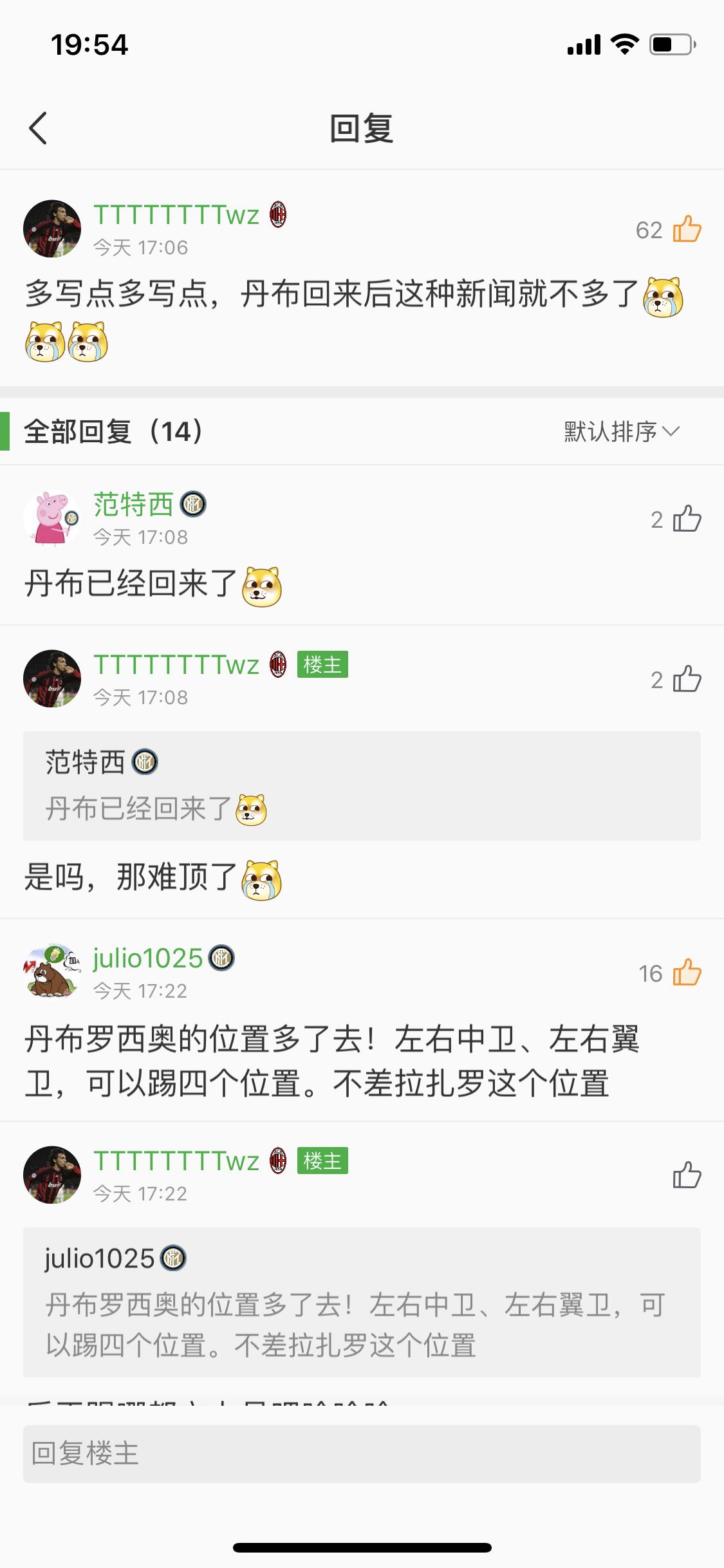Open the 默认排序 sort dropdown
Viewport: 724px width, 1568px height.
[x=621, y=431]
